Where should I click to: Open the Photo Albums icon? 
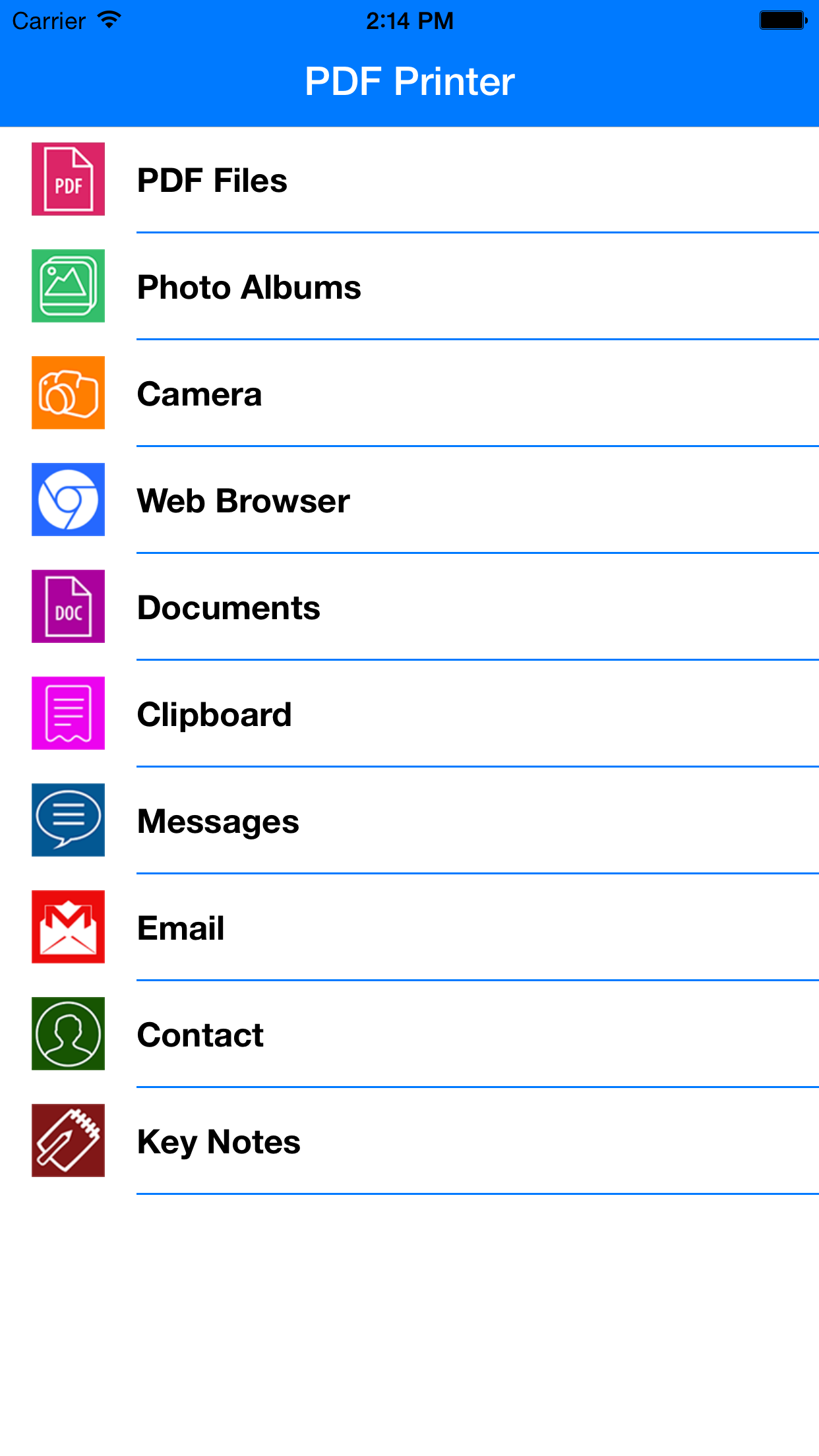click(x=68, y=286)
